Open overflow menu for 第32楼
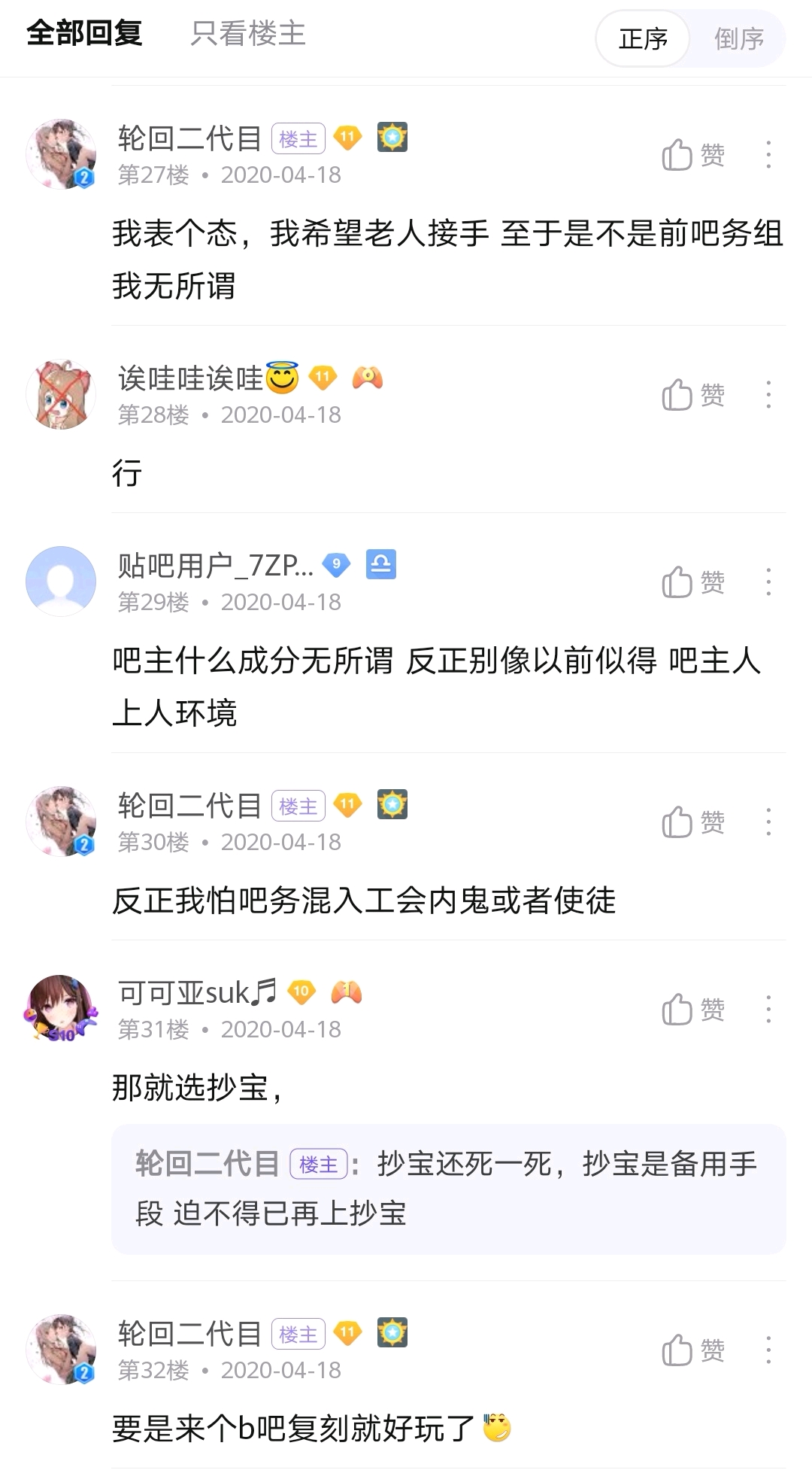 (x=768, y=1350)
